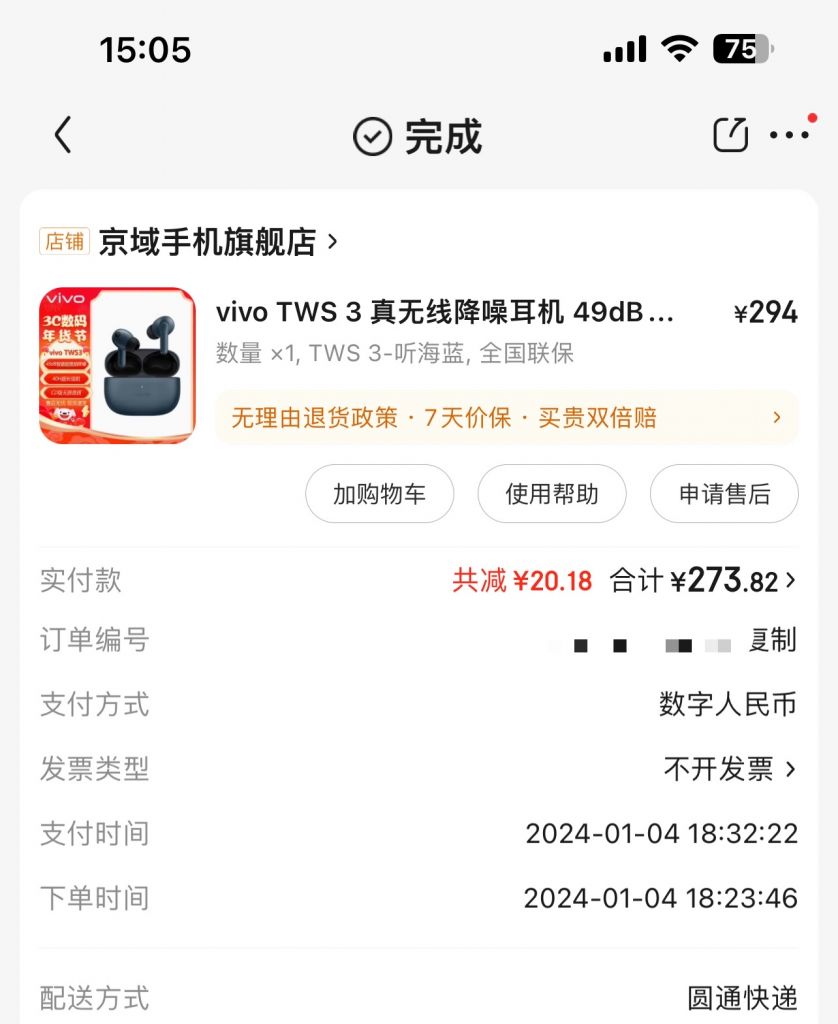This screenshot has width=838, height=1024.
Task: Request after-sales via 申请售后
Action: [724, 493]
